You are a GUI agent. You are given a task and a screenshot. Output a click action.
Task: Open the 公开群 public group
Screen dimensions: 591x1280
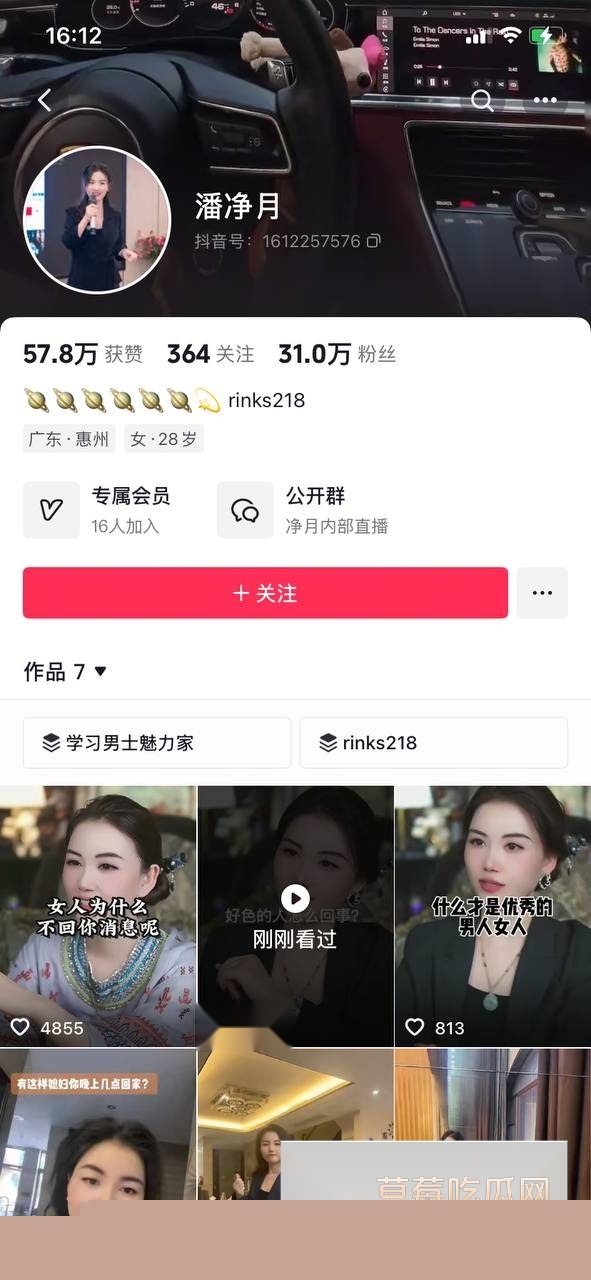click(305, 510)
